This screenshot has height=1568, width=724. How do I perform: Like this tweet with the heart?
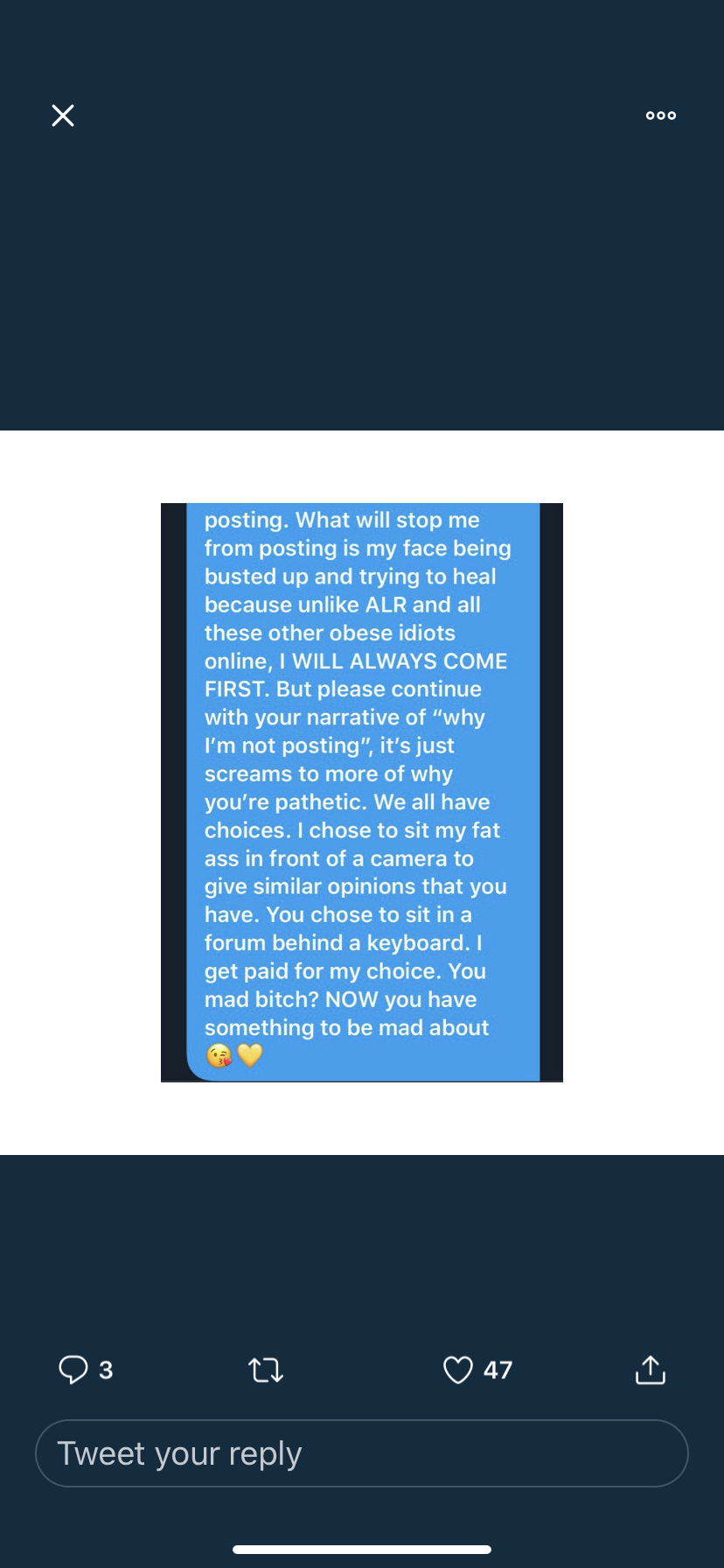click(x=457, y=1369)
